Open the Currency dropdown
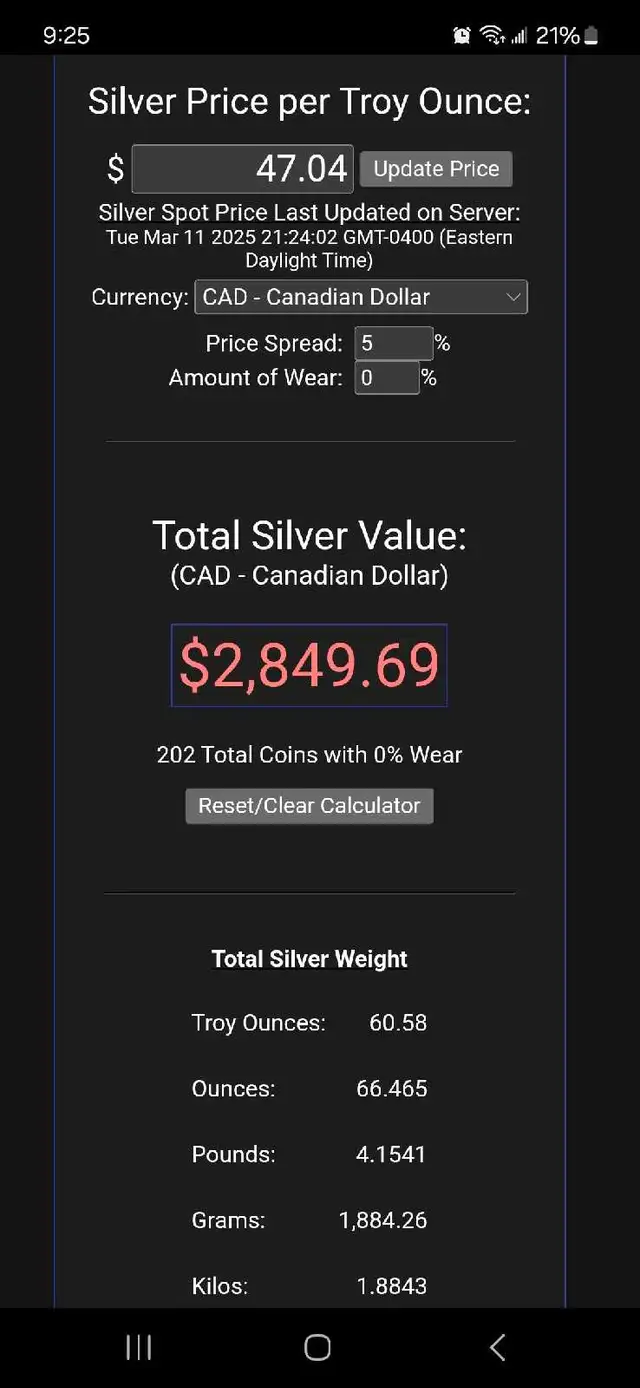Screen dimensions: 640x1388 (x=361, y=297)
